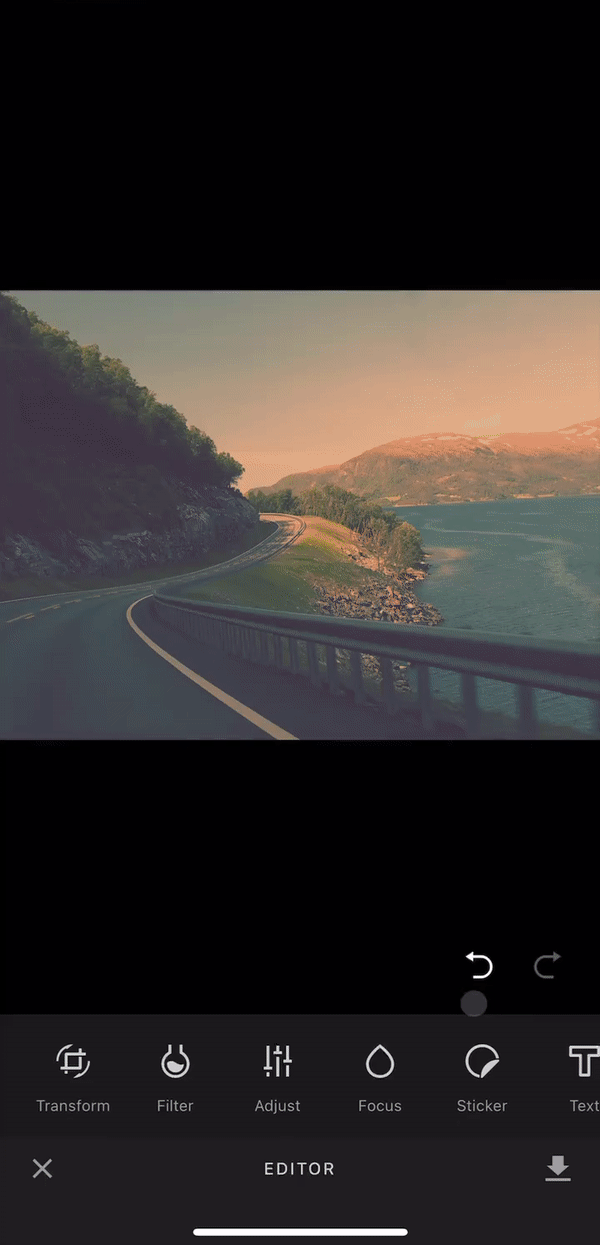Open the Transform tool
This screenshot has height=1245, width=600.
[x=73, y=1076]
